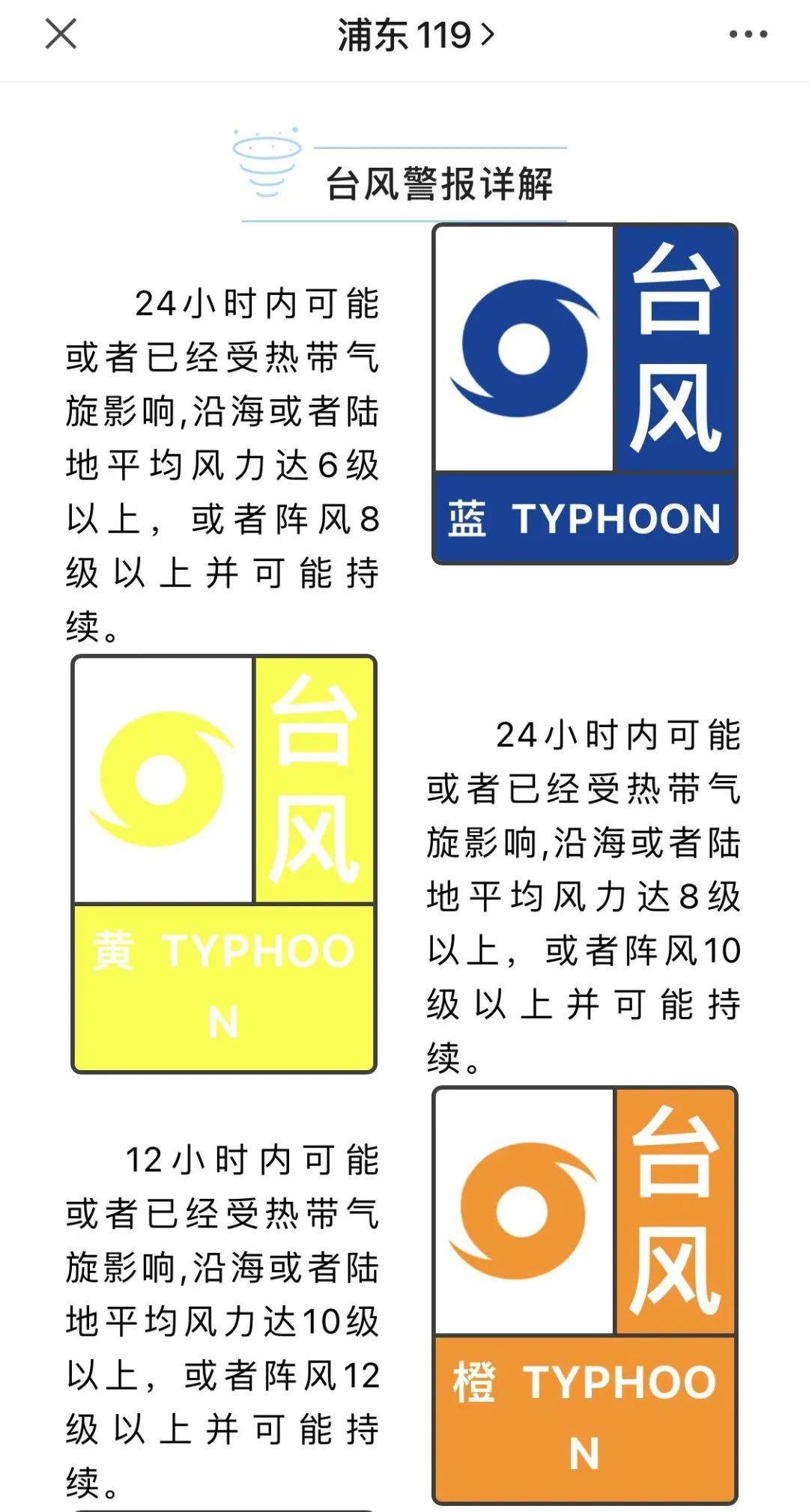View the orange typhoon warning image
809x1512 pixels.
584,1294
